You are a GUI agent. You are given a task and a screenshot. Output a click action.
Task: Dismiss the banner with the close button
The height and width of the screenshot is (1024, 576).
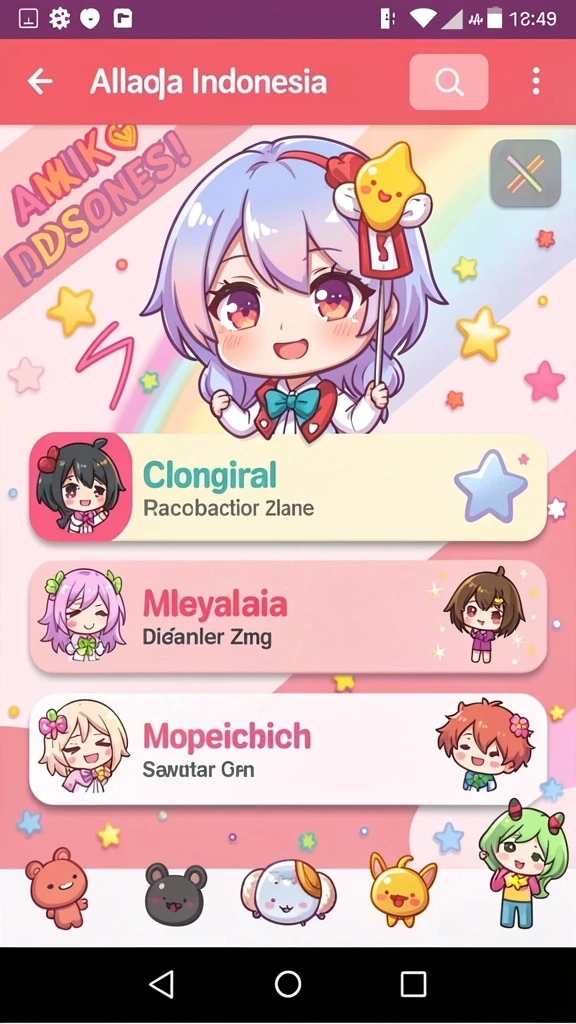tap(526, 173)
